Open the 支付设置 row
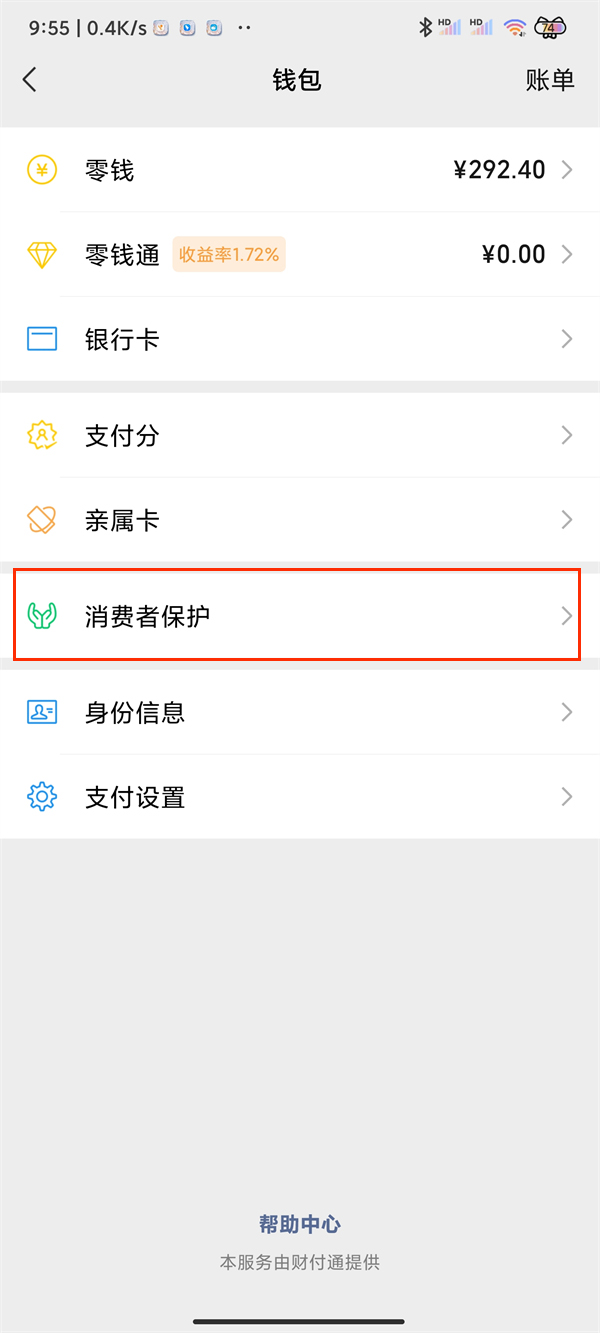600x1333 pixels. click(x=300, y=797)
